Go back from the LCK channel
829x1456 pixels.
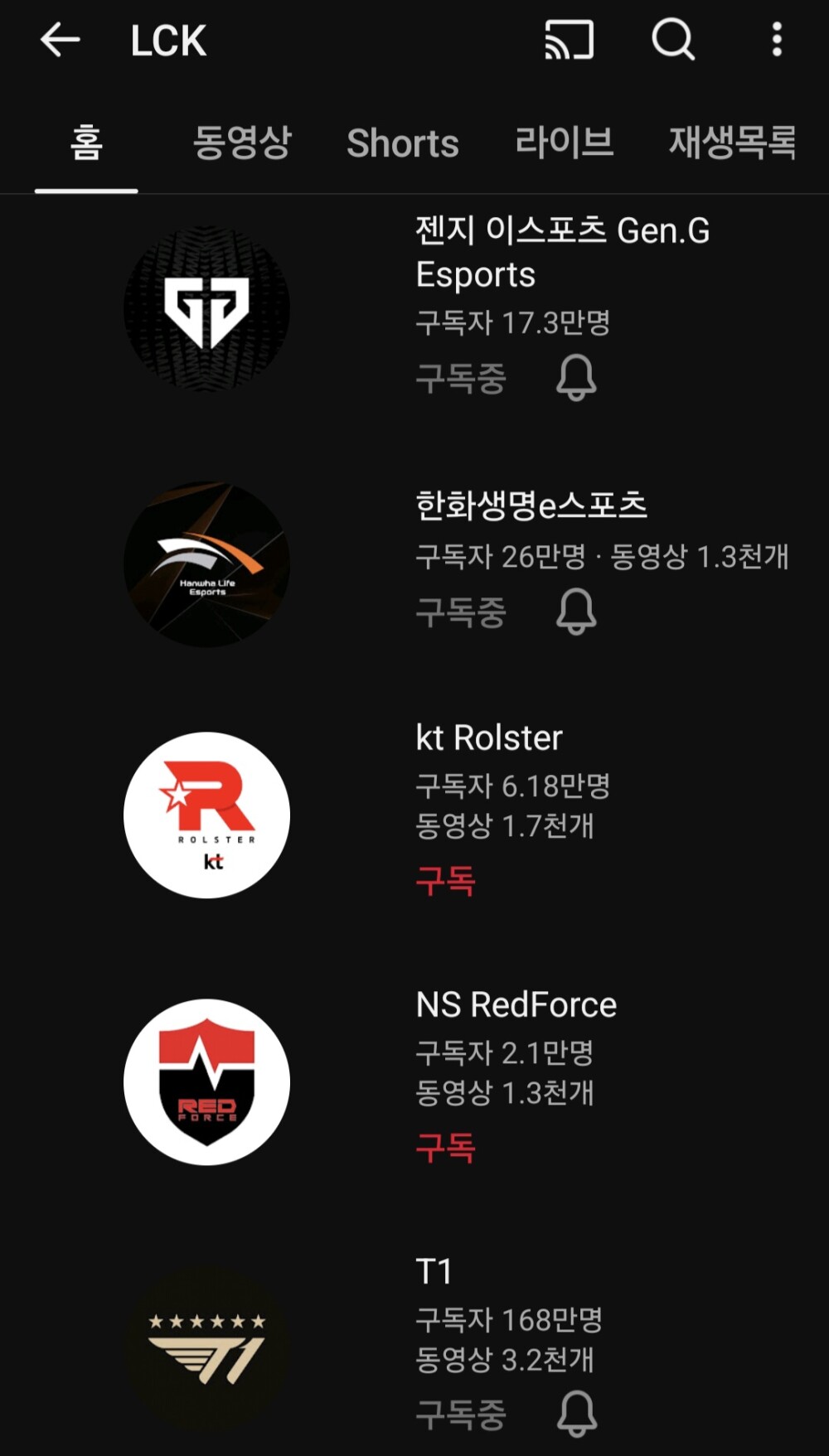click(x=60, y=40)
